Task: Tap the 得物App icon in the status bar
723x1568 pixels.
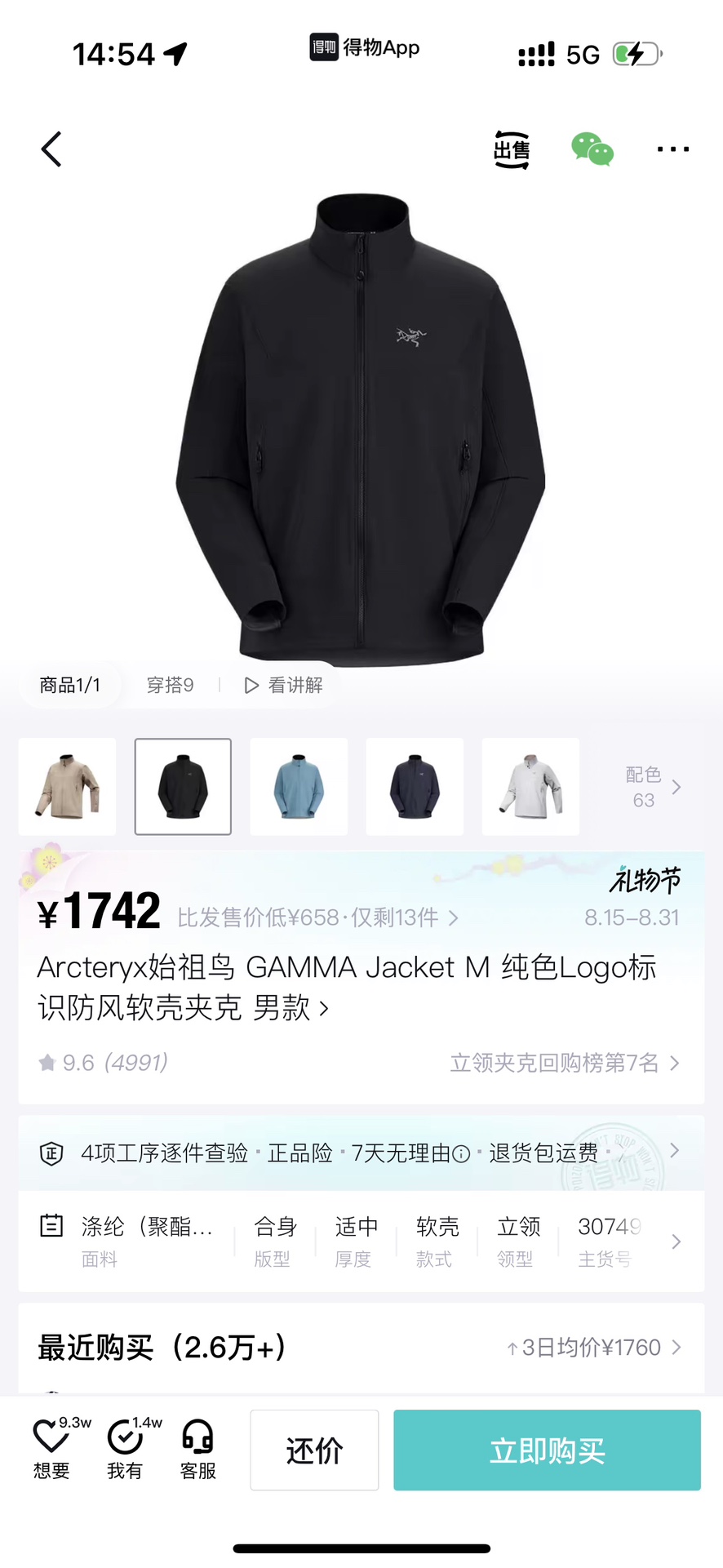Action: [323, 48]
